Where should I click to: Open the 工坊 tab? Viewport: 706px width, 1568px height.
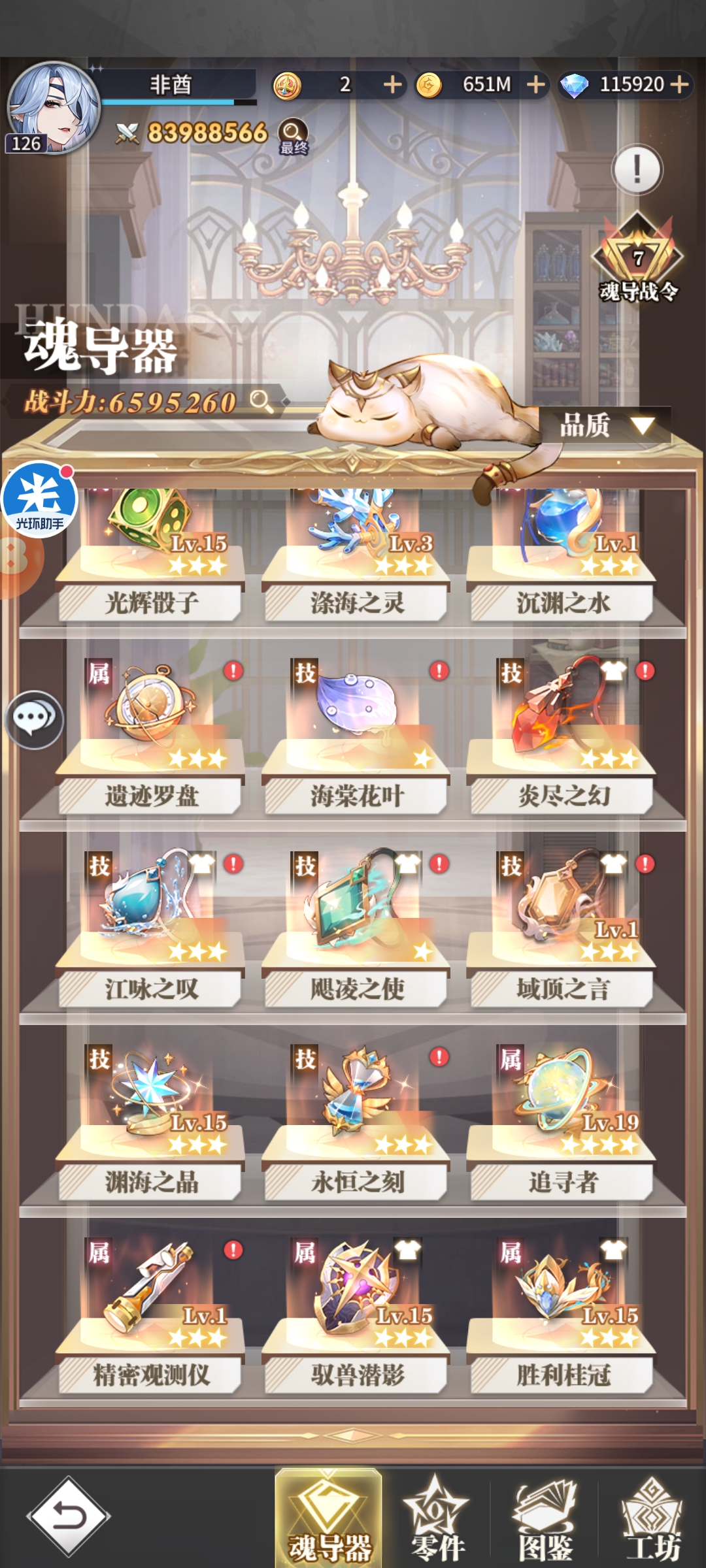click(652, 1519)
